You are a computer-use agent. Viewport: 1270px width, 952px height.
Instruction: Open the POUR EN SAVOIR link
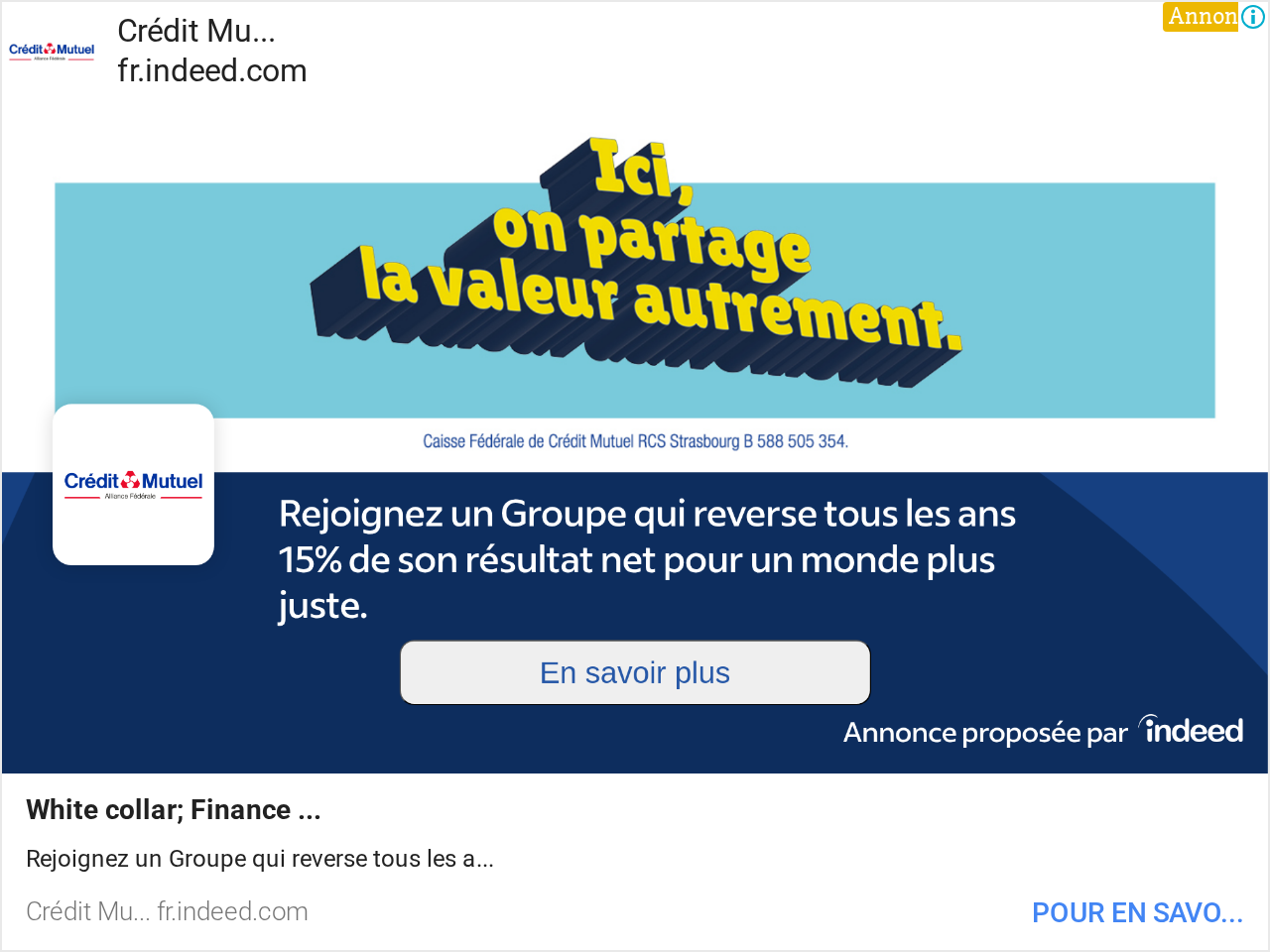coord(1137,912)
